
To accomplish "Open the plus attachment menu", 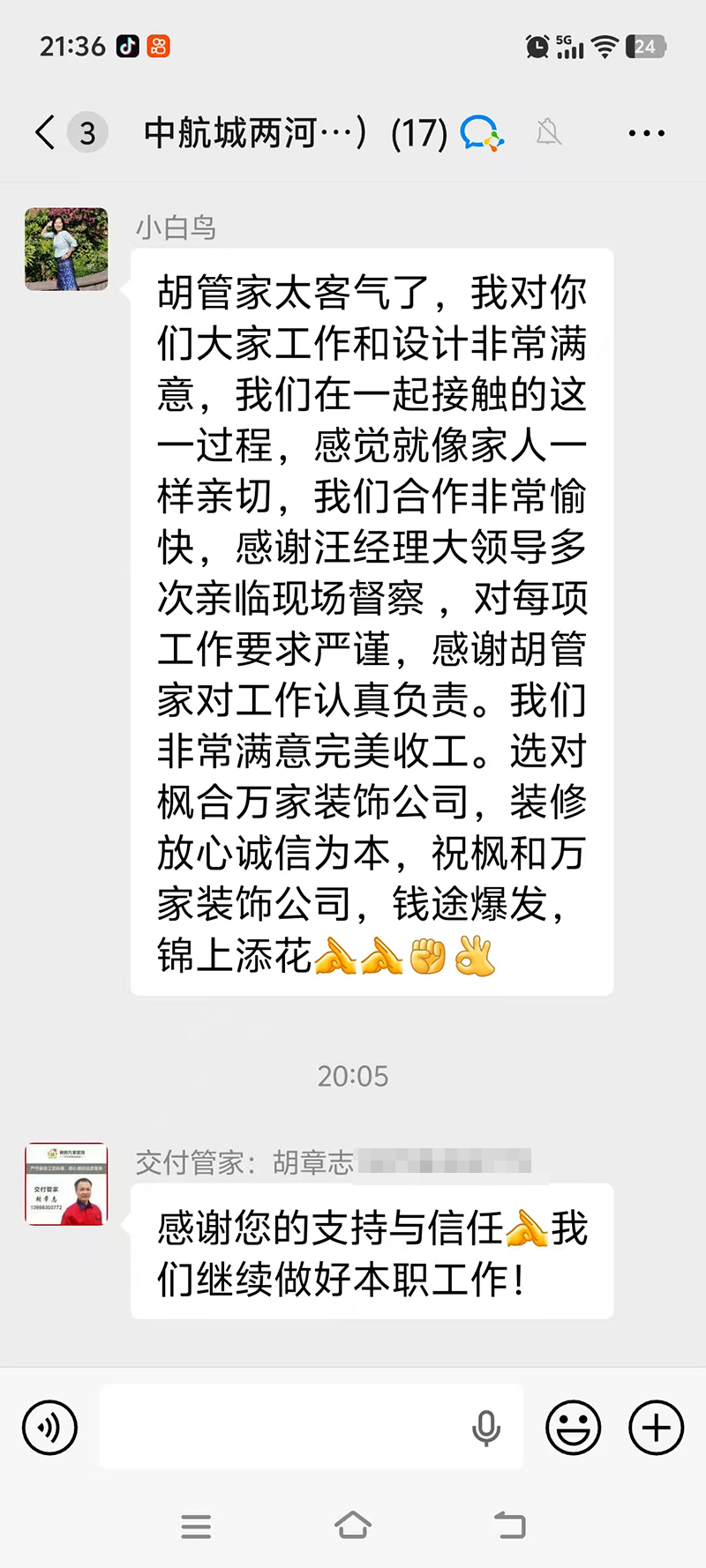I will click(656, 1427).
